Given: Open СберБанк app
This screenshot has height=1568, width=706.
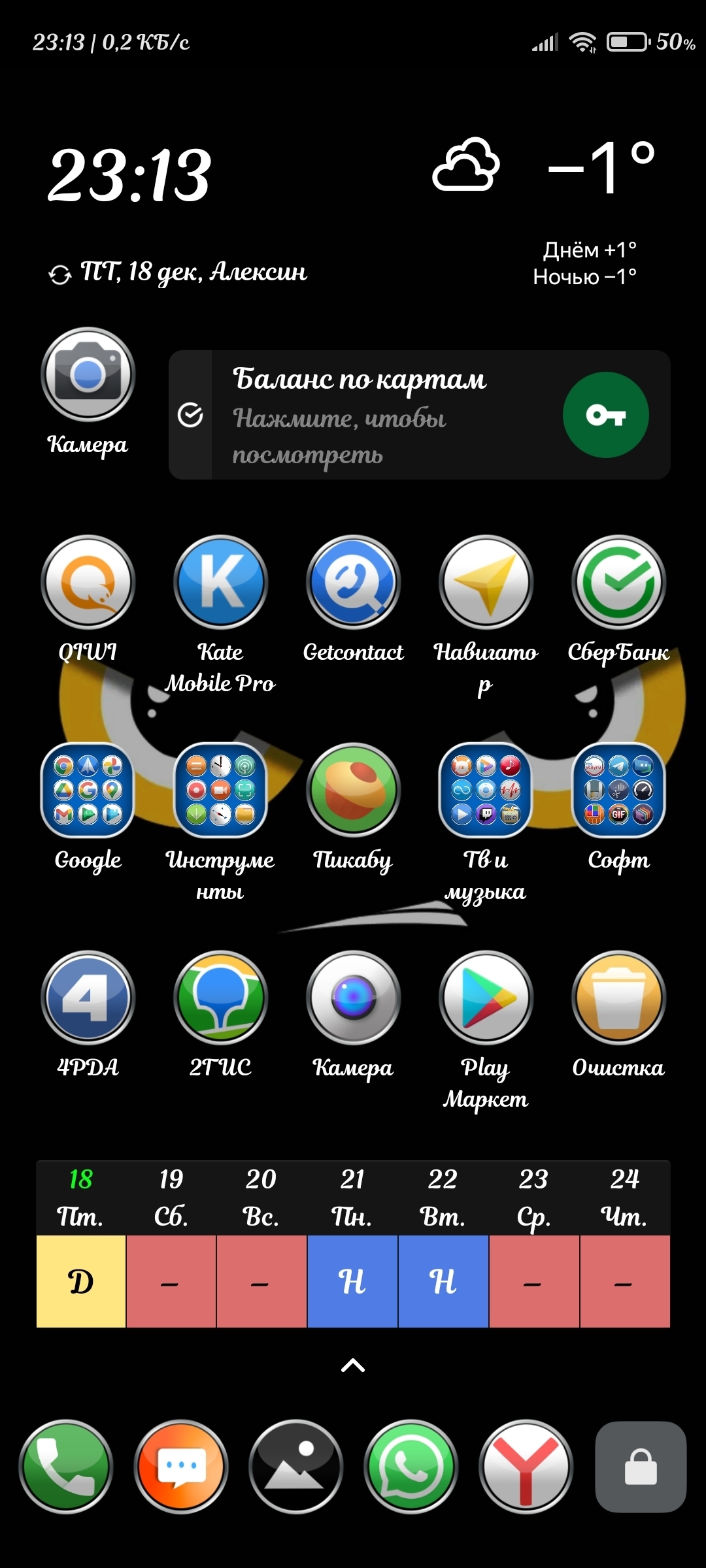Looking at the screenshot, I should click(x=618, y=582).
